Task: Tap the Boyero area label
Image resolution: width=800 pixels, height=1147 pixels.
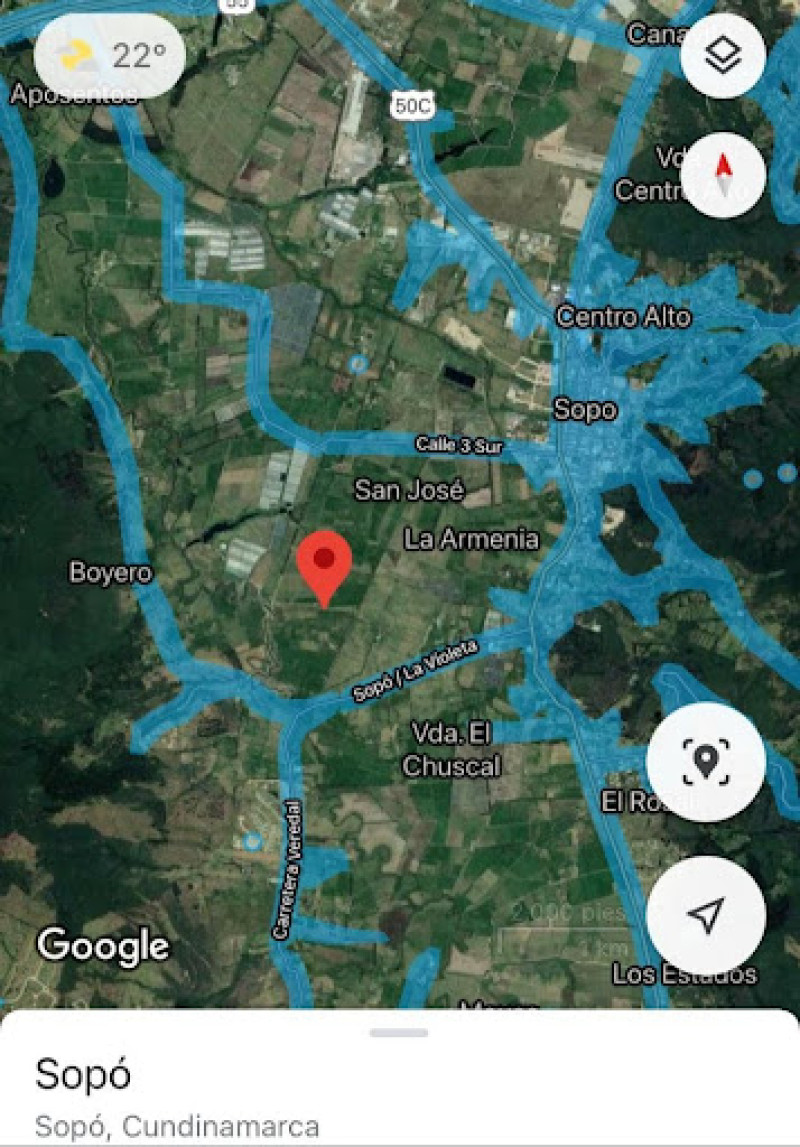Action: coord(112,574)
